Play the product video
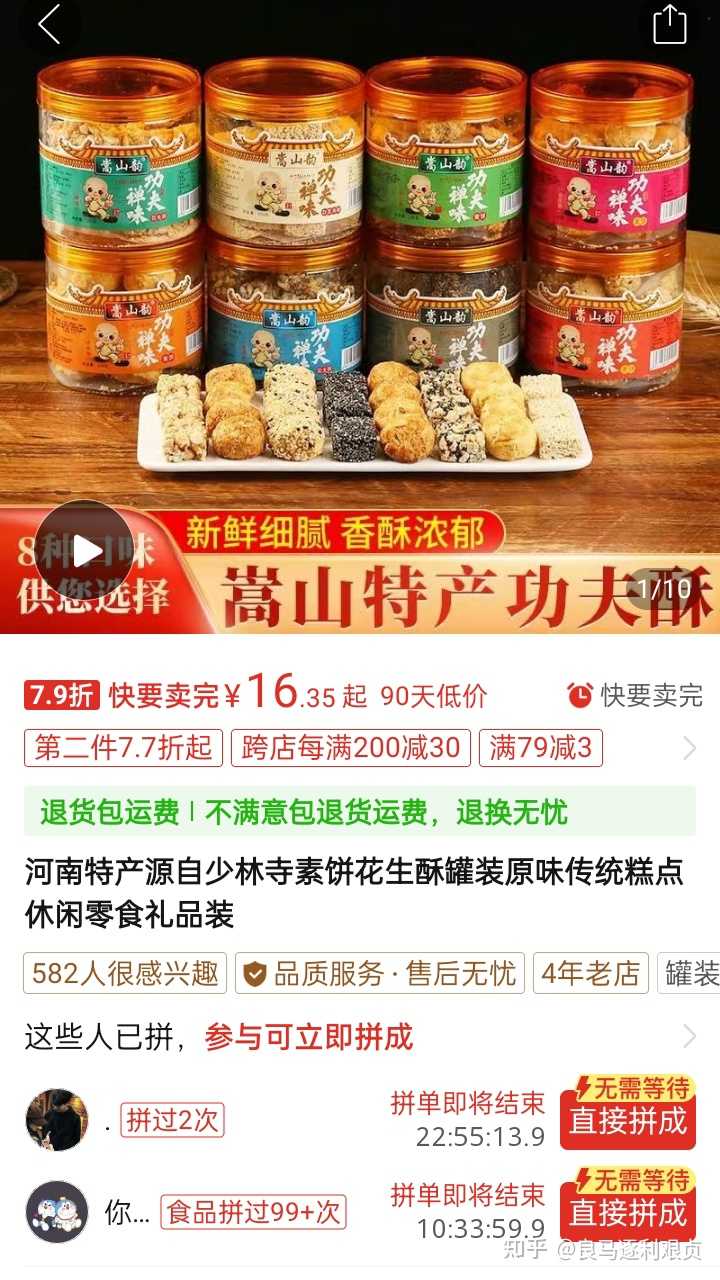The image size is (720, 1280). click(86, 550)
